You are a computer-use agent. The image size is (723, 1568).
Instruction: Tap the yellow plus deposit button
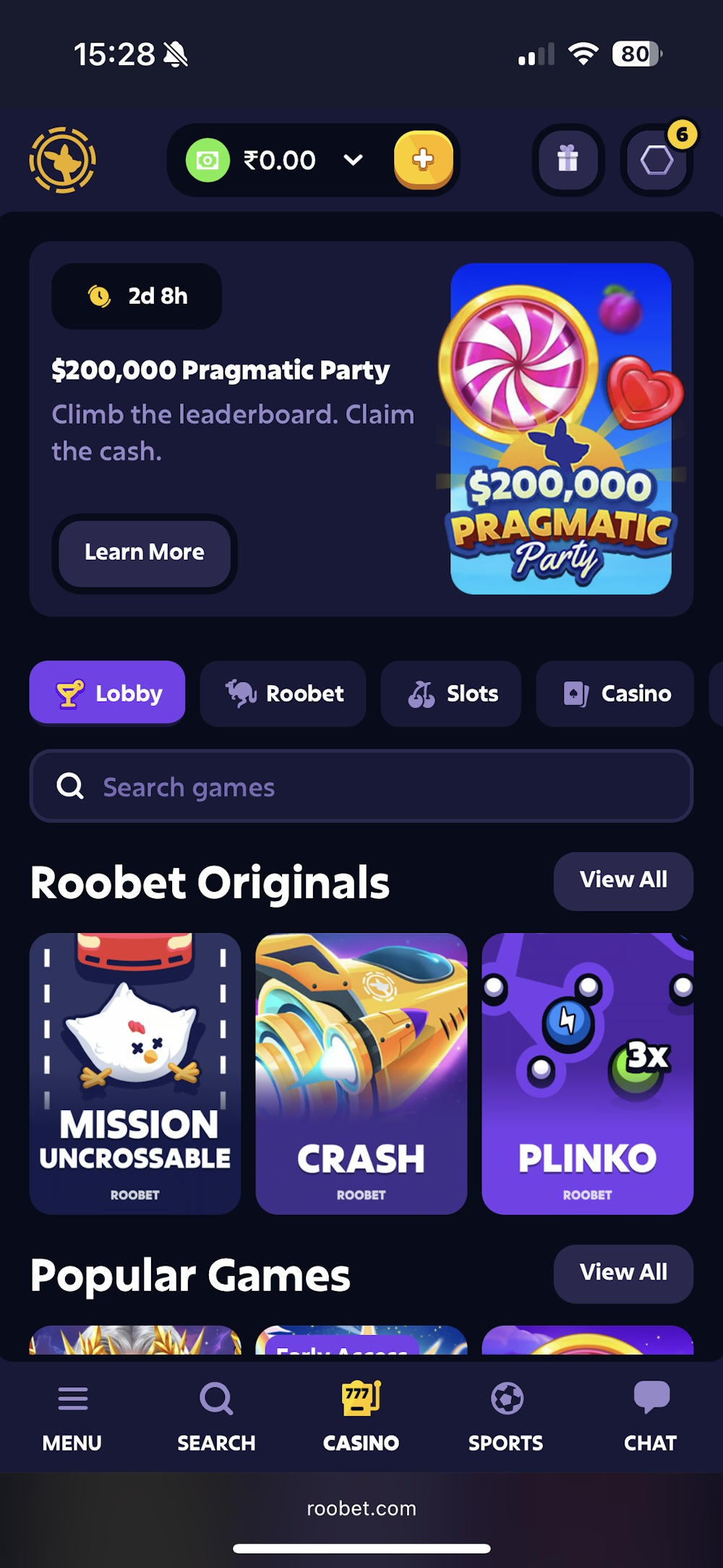pos(424,159)
